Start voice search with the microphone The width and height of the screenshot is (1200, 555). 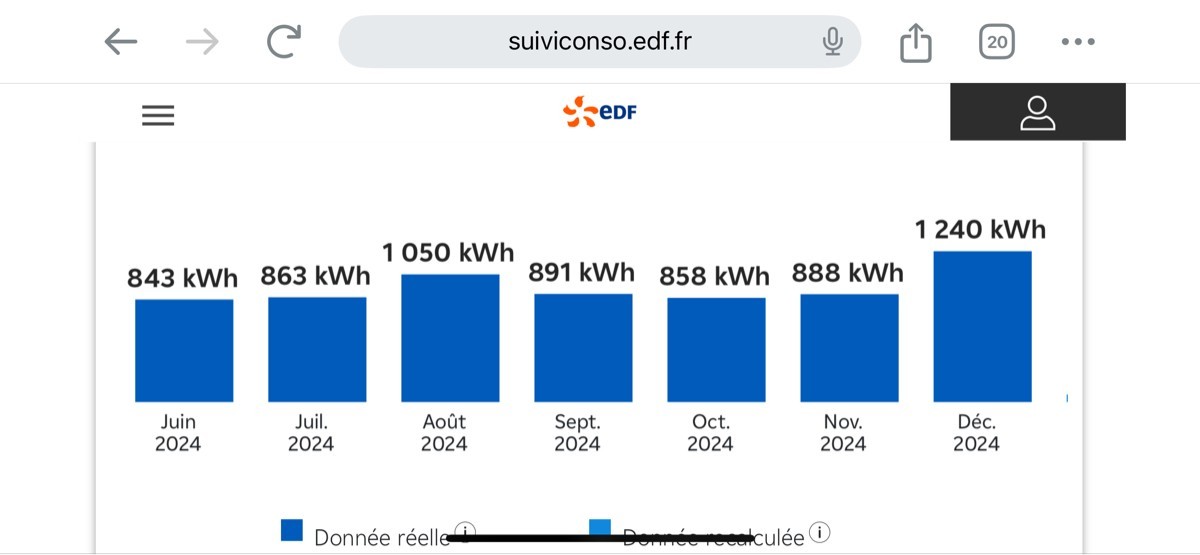[x=832, y=42]
